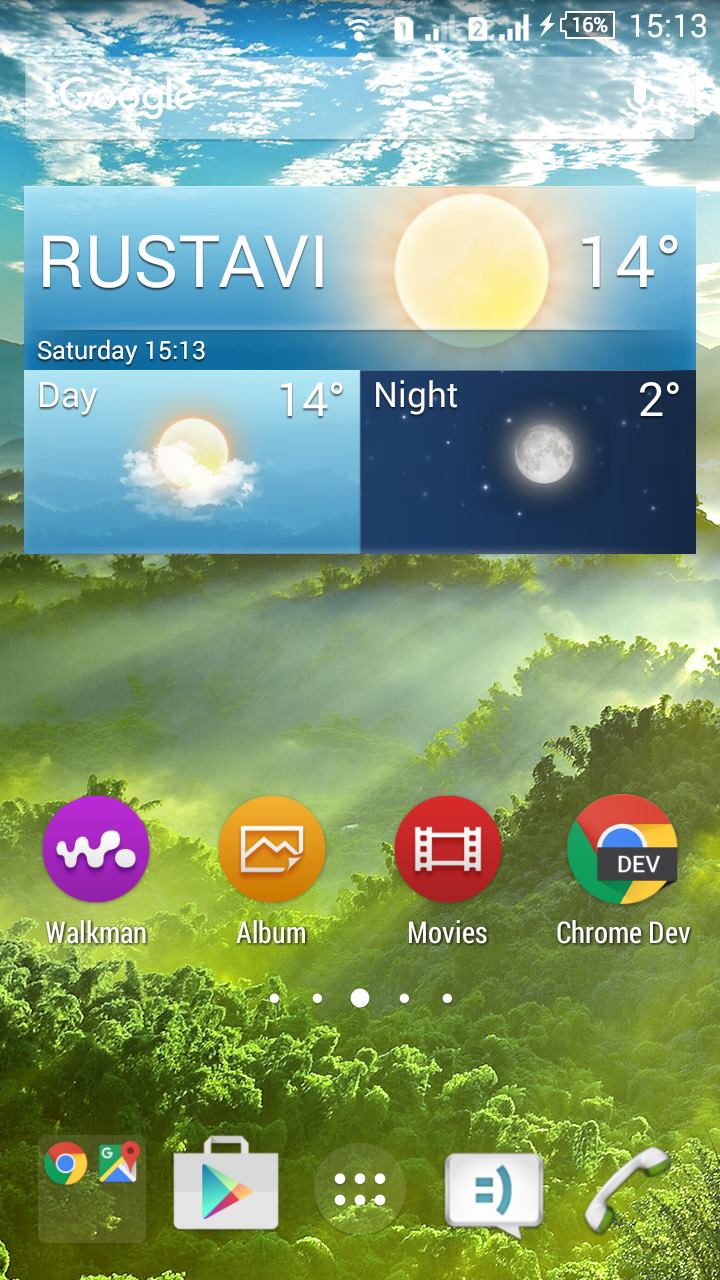The width and height of the screenshot is (720, 1280).
Task: Open Chrome Dev browser
Action: pyautogui.click(x=622, y=850)
